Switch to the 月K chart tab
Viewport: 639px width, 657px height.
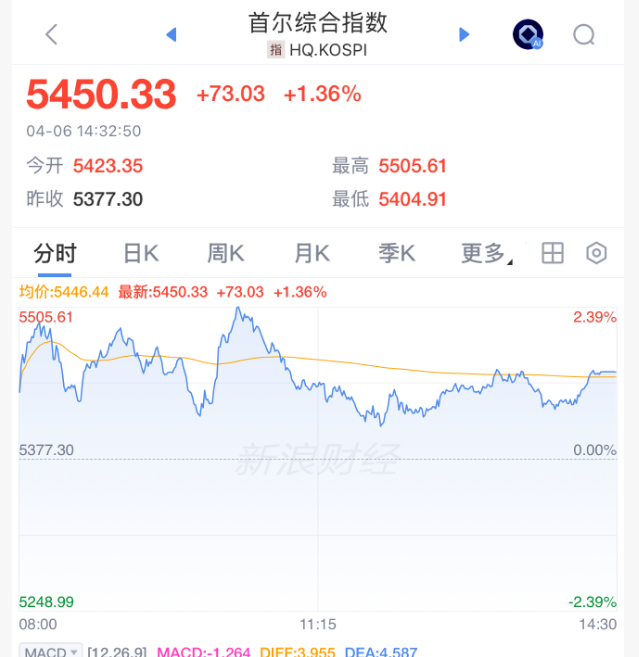click(x=311, y=253)
